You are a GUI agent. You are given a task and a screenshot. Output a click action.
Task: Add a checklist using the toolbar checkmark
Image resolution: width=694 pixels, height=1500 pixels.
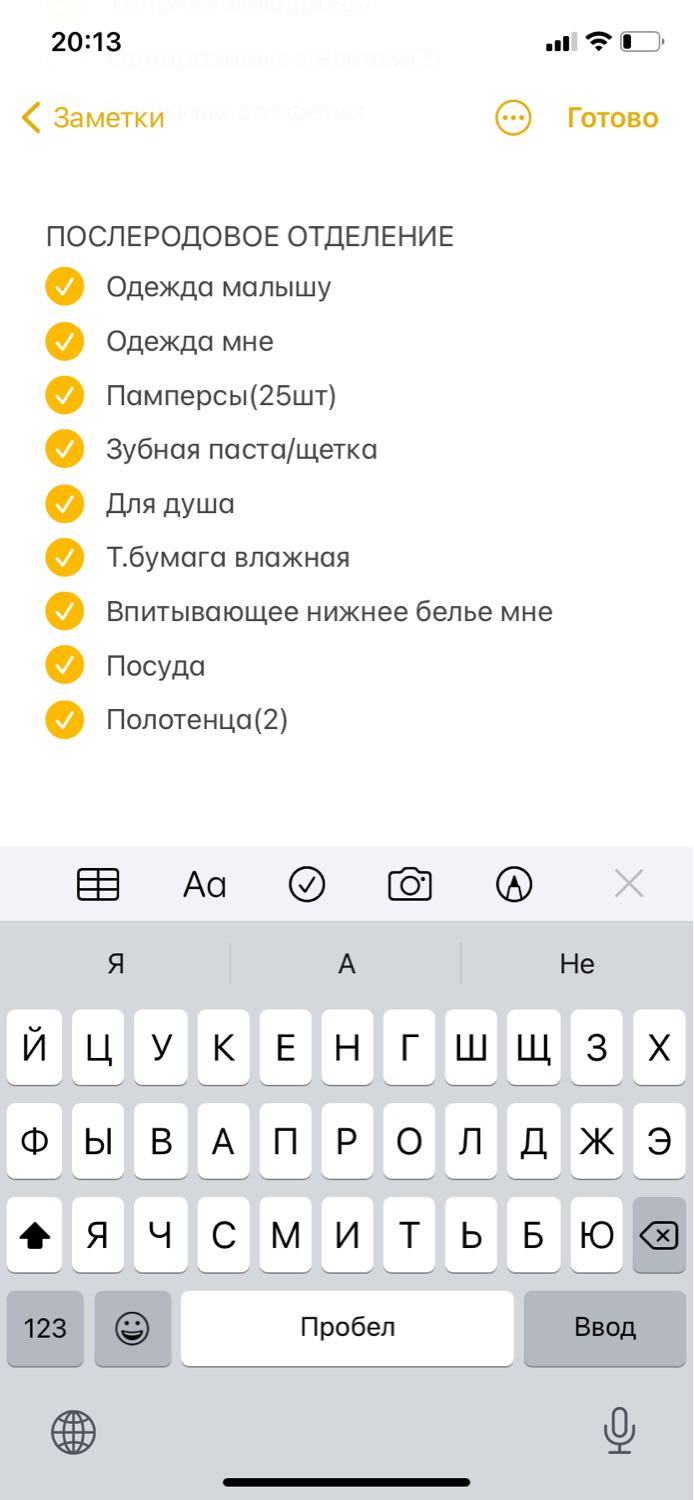(x=307, y=884)
